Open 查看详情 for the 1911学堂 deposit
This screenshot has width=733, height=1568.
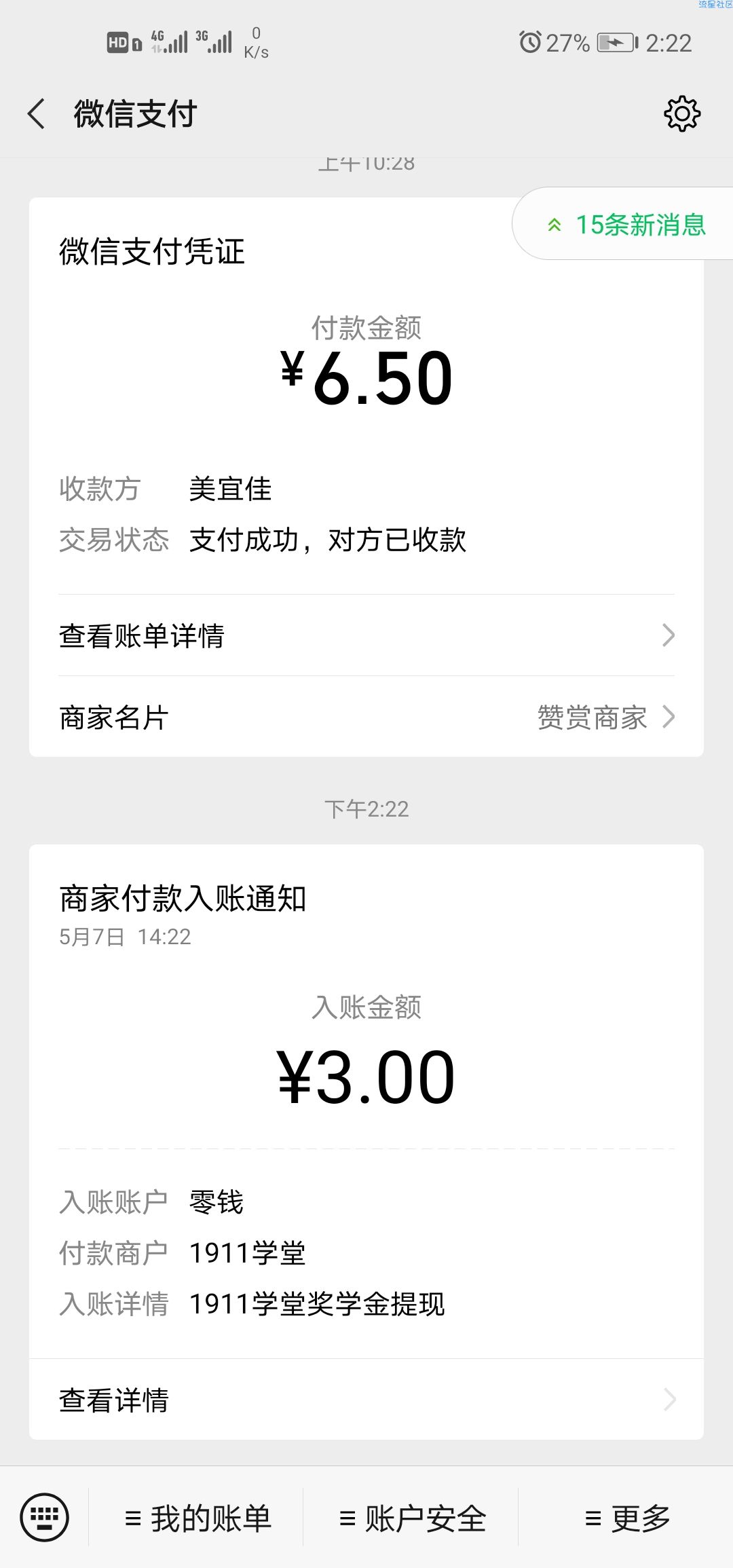coord(366,1400)
